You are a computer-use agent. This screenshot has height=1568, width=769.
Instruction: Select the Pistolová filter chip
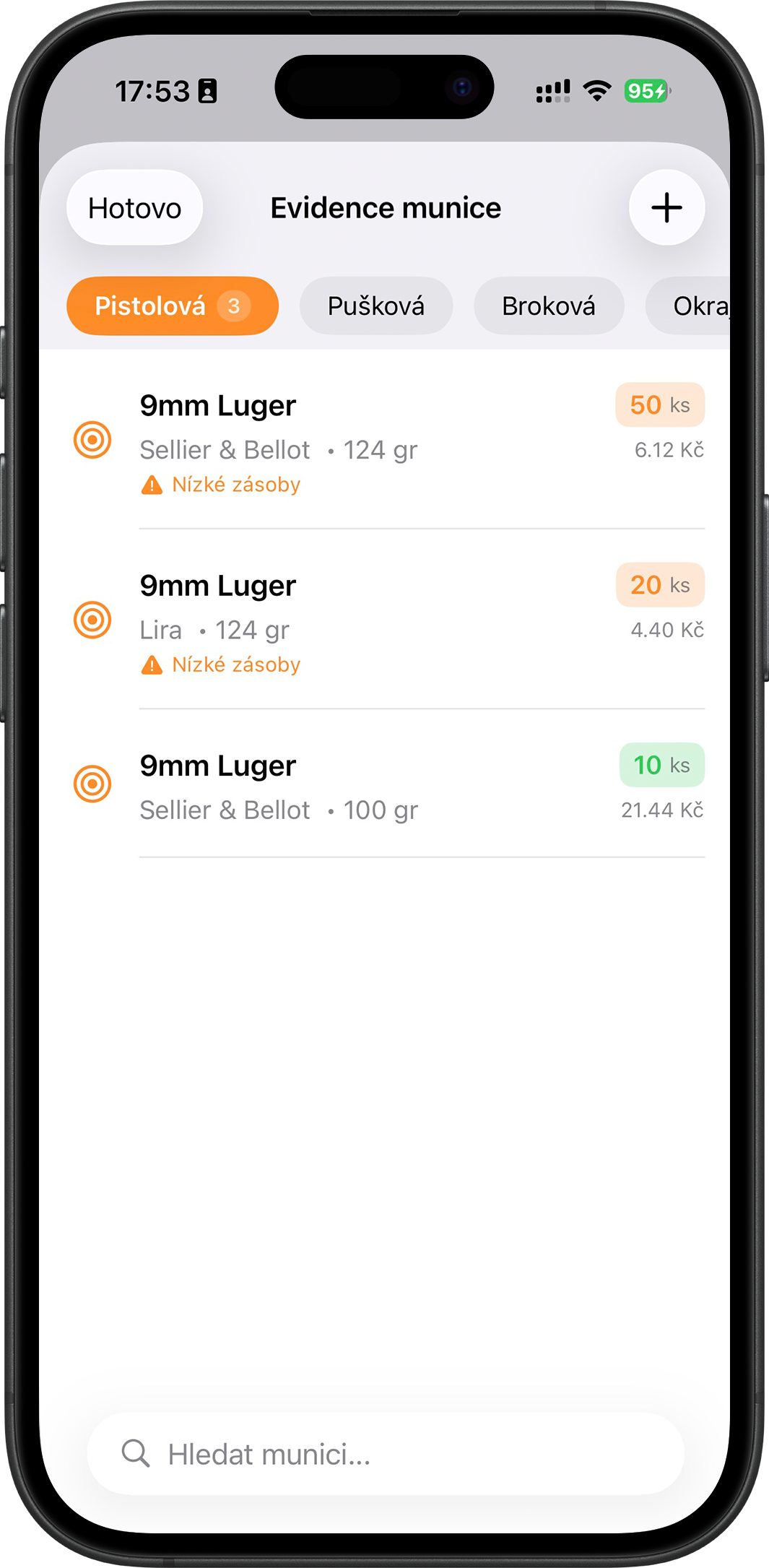[172, 306]
